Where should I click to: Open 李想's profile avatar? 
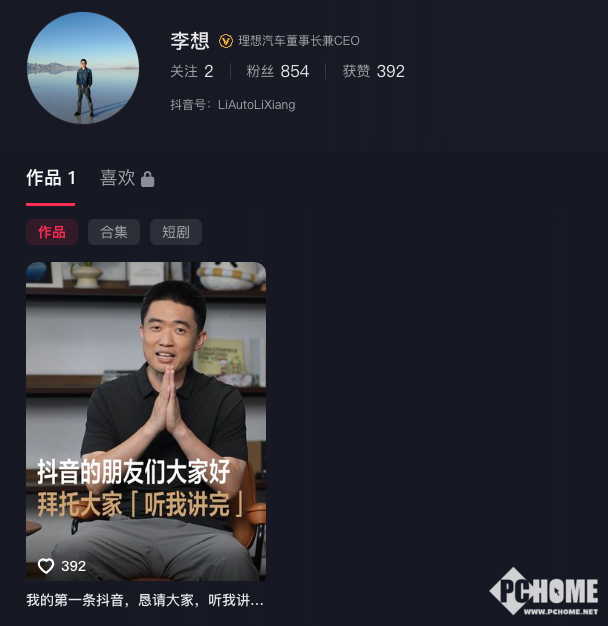[x=83, y=69]
